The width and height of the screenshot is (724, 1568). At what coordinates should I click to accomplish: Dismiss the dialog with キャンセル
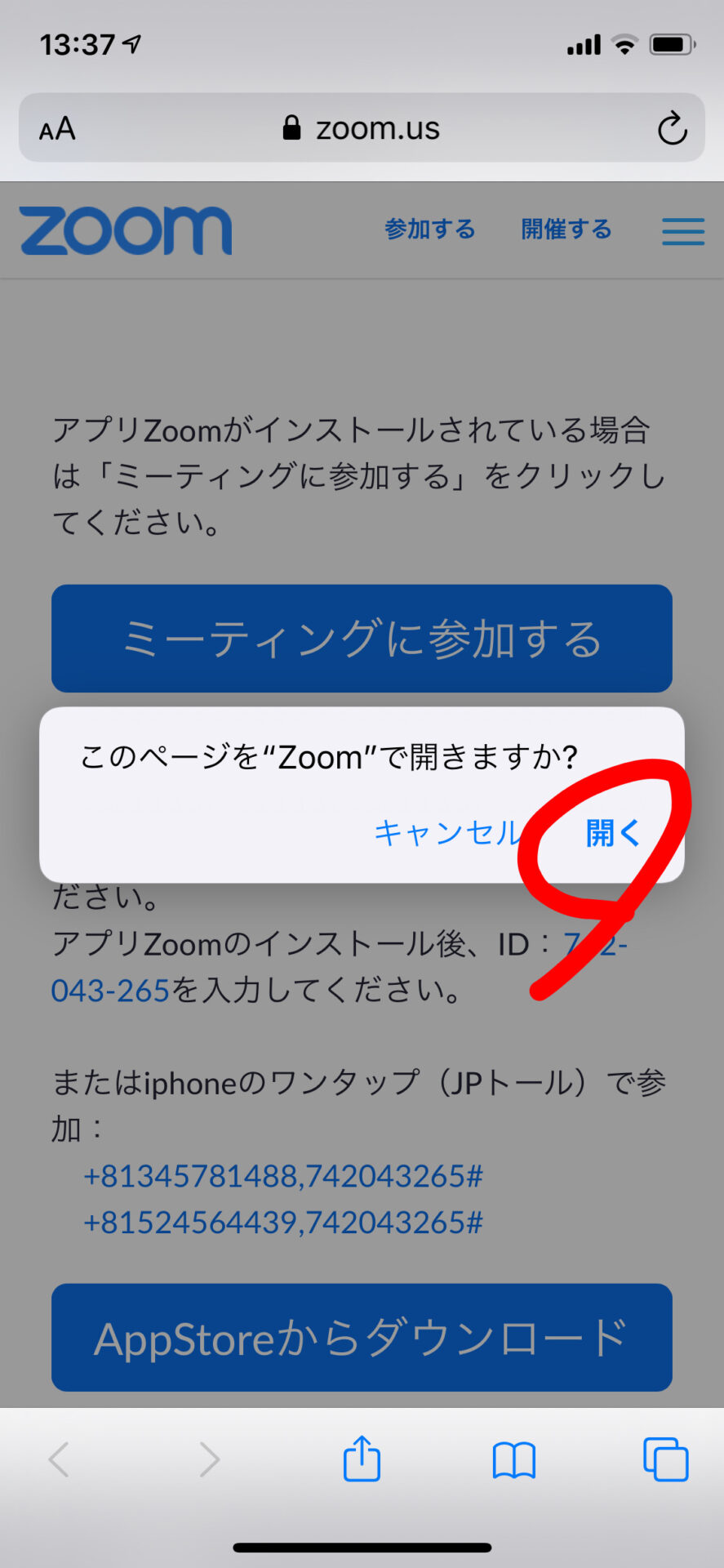447,833
